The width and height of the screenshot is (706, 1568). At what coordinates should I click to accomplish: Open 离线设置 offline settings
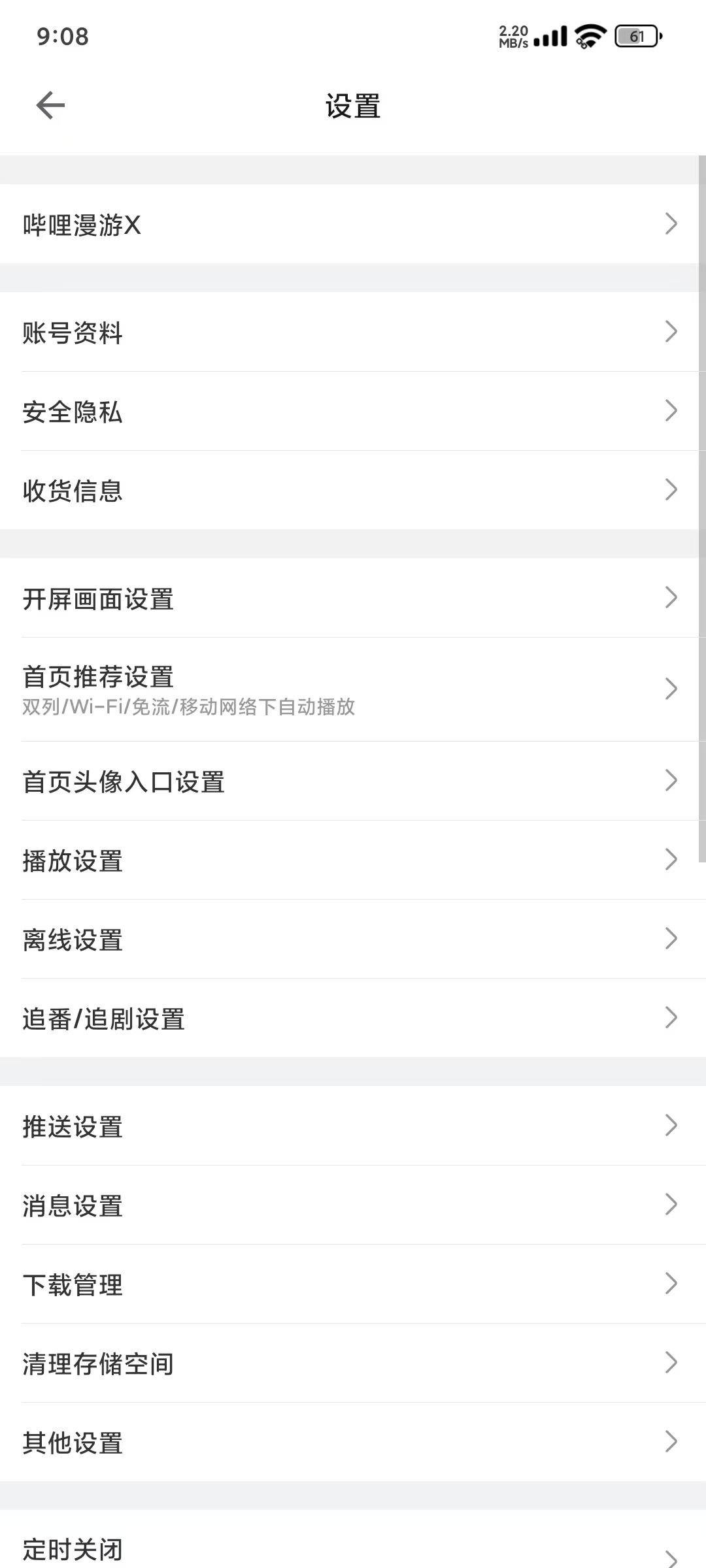[x=353, y=939]
